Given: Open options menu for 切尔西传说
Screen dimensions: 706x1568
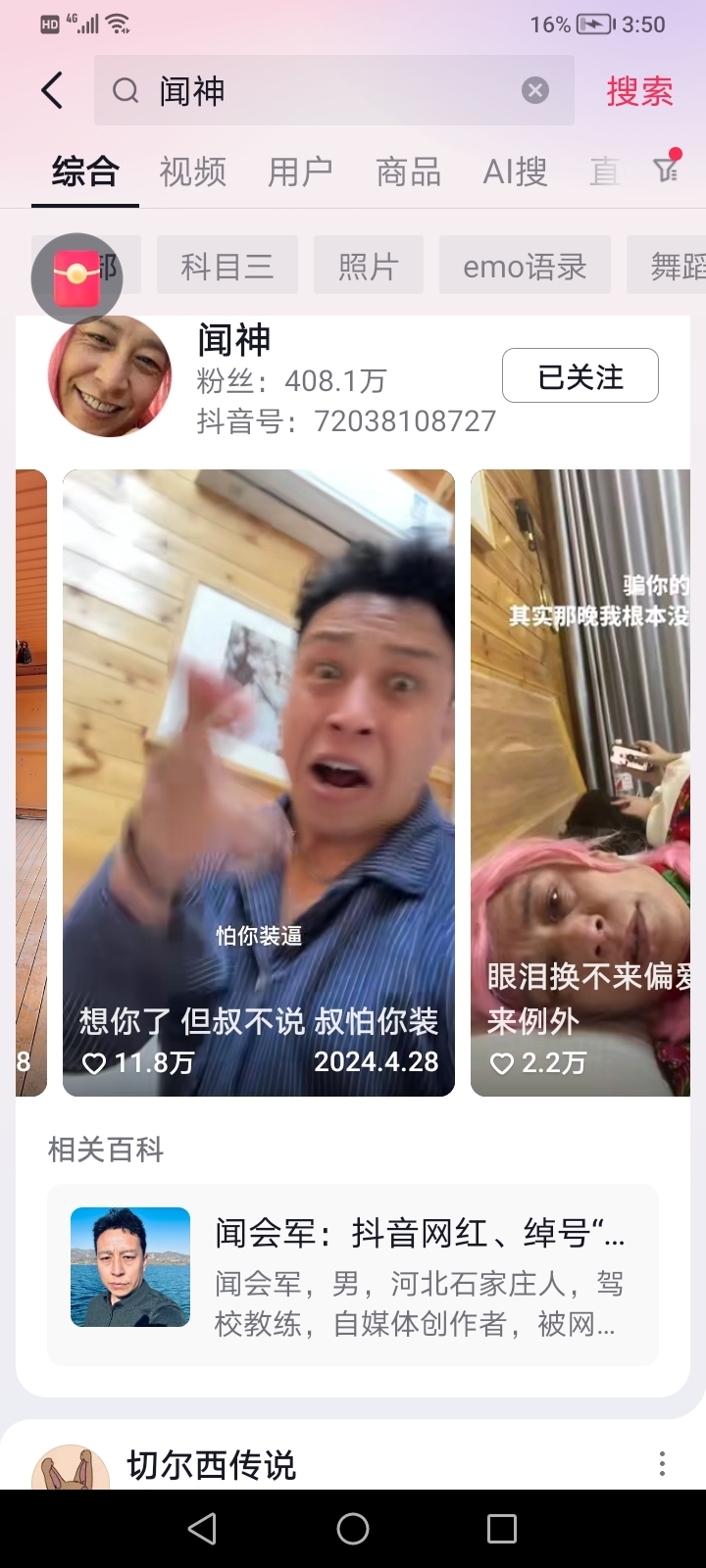Looking at the screenshot, I should (x=662, y=1464).
